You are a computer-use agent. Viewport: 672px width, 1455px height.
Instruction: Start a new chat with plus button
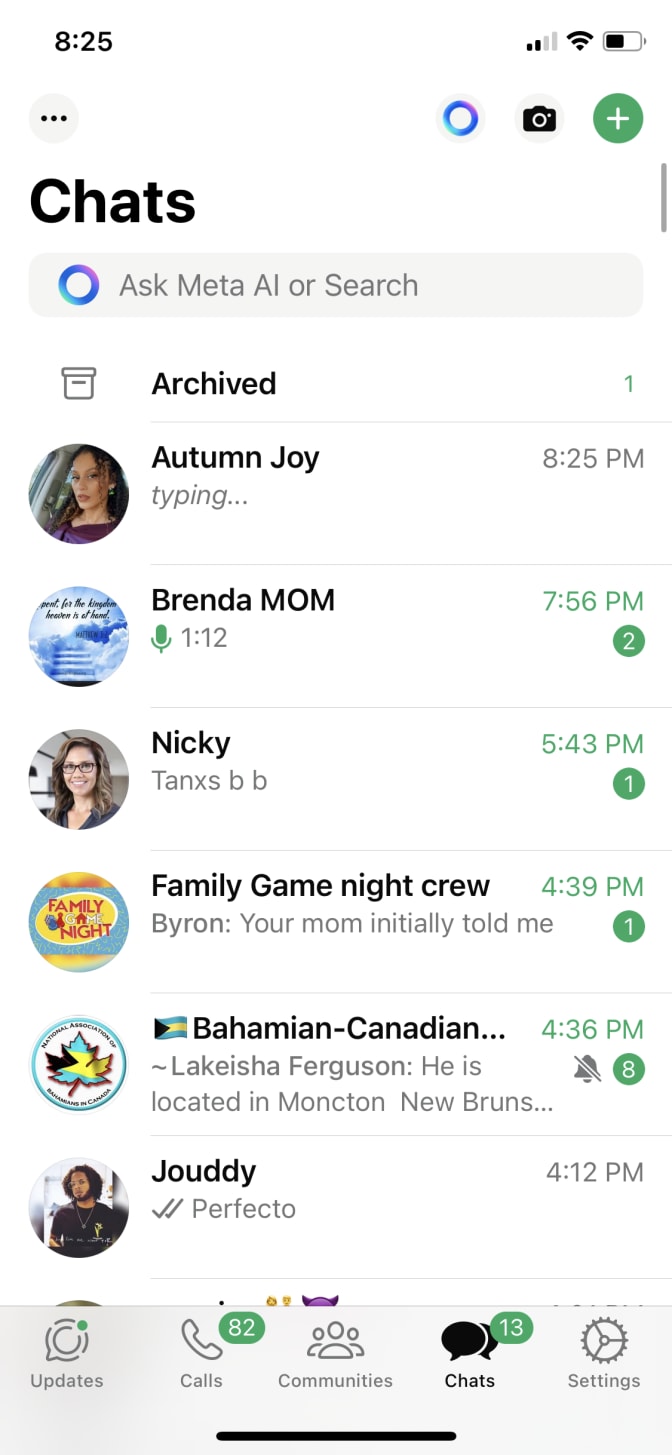click(x=618, y=119)
